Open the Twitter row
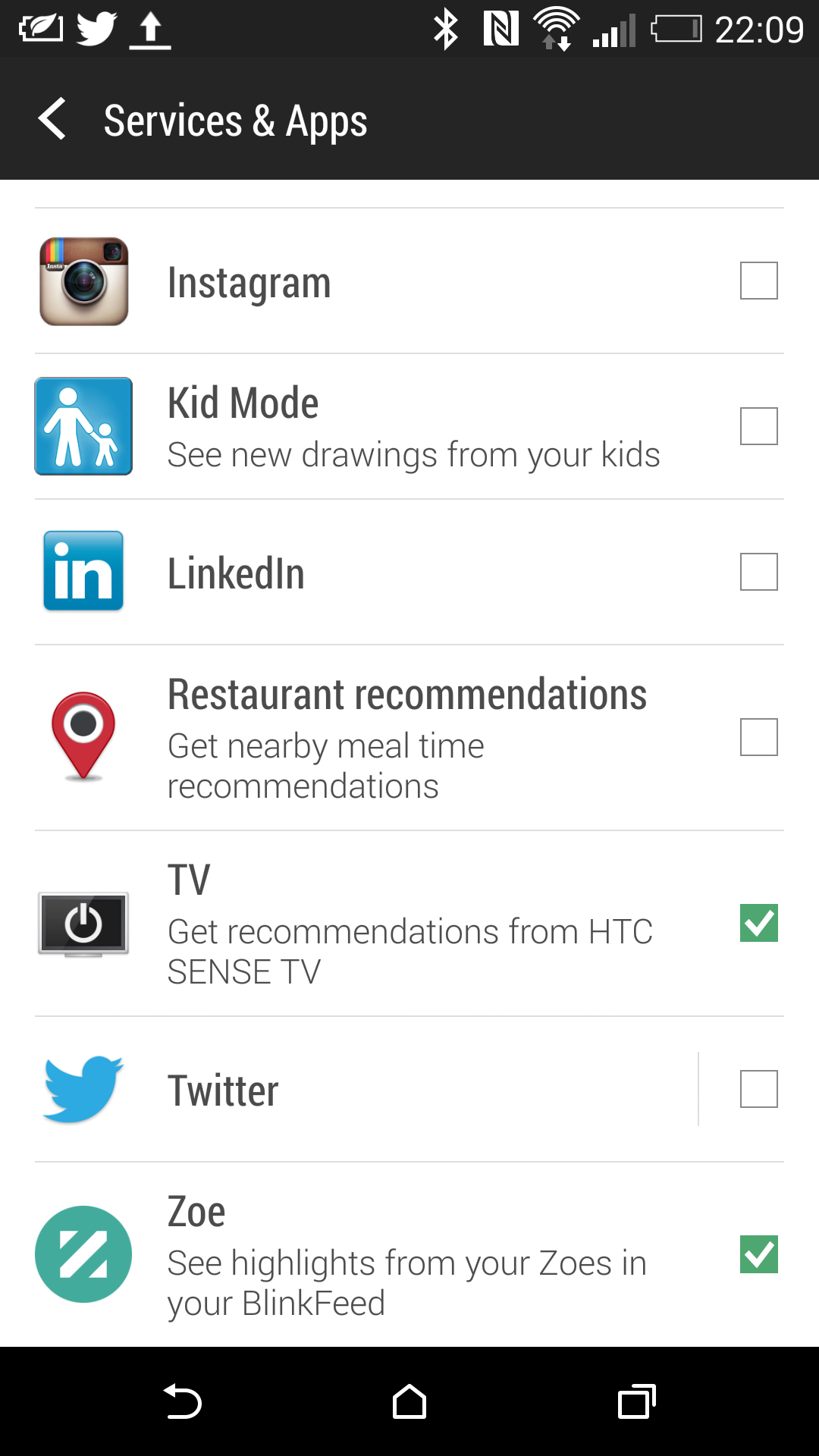This screenshot has height=1456, width=819. click(366, 1089)
